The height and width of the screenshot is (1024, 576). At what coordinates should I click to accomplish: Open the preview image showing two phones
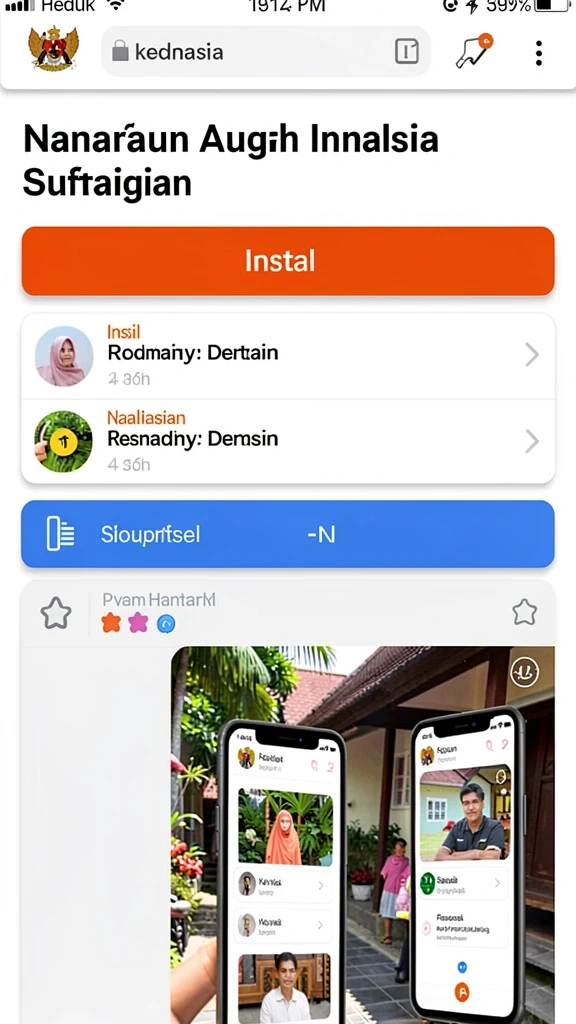point(362,835)
